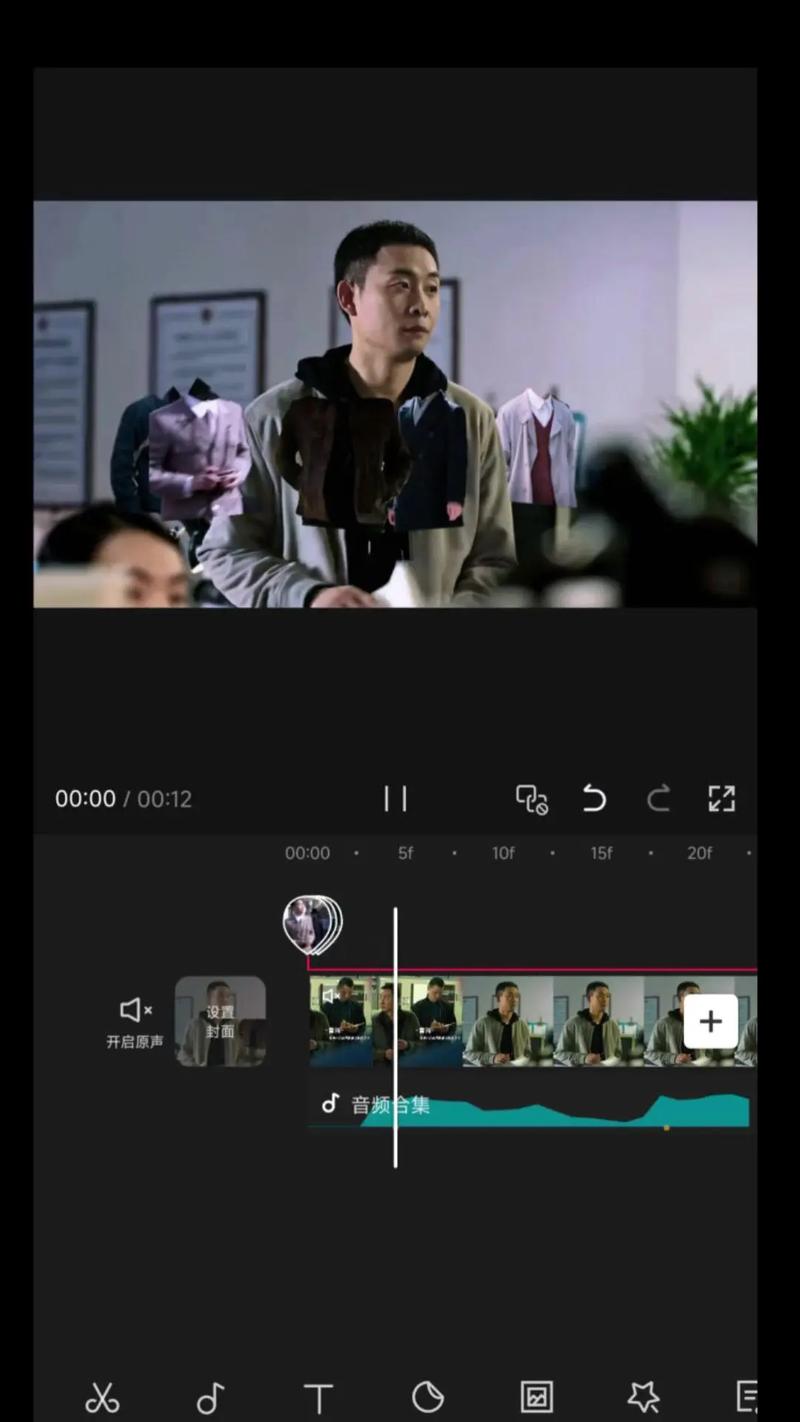This screenshot has height=1422, width=800.
Task: Open the sticker tool
Action: click(427, 1396)
